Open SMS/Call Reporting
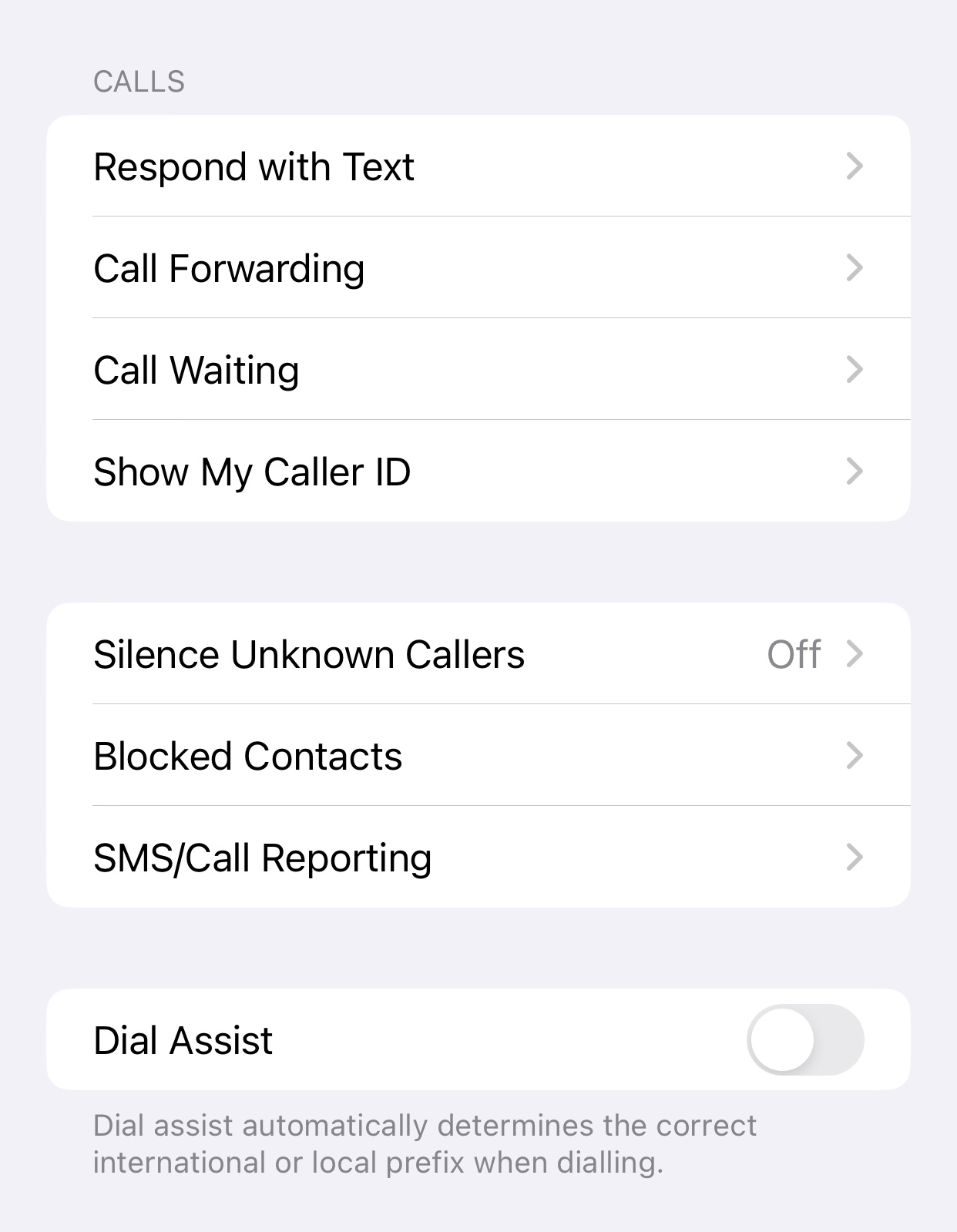The height and width of the screenshot is (1232, 957). (x=478, y=858)
